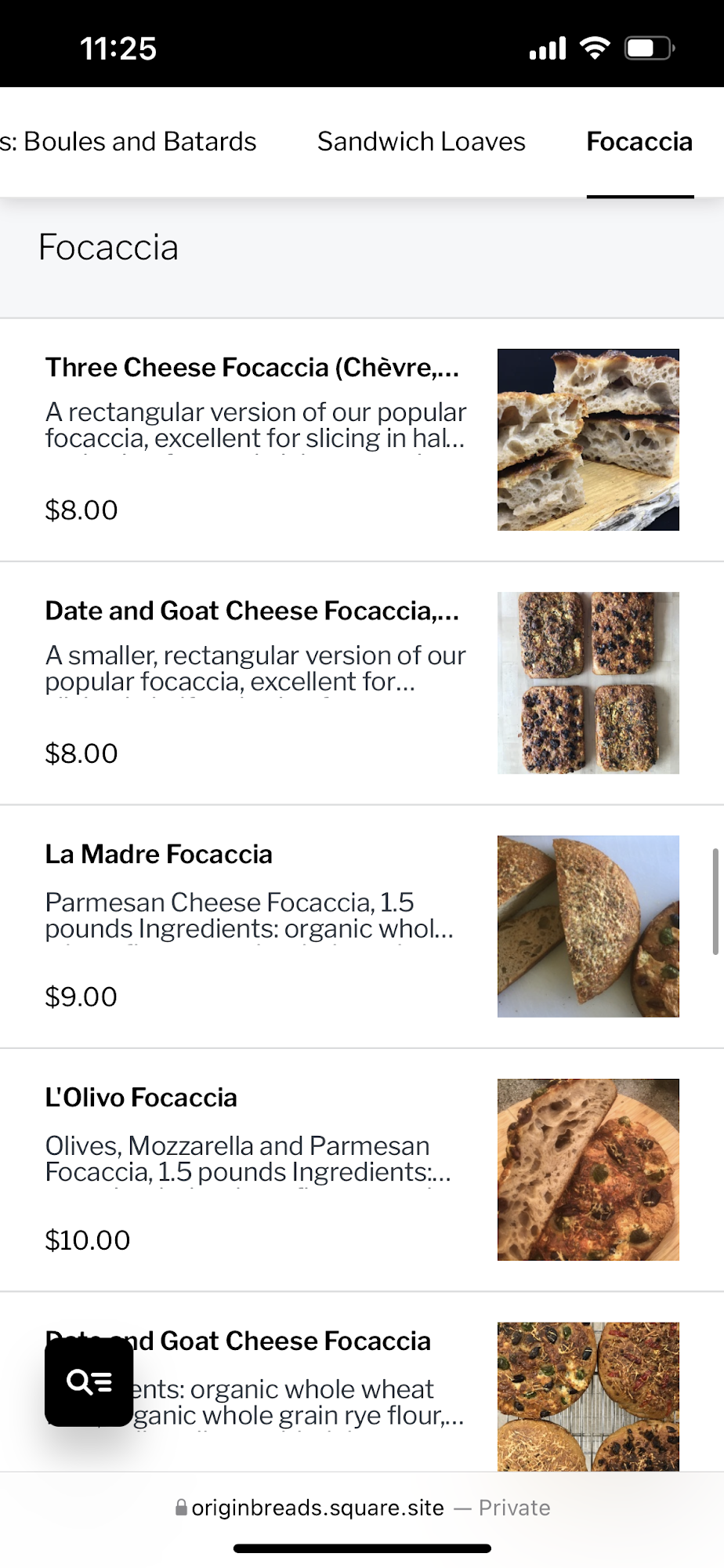Image resolution: width=724 pixels, height=1568 pixels.
Task: Open La Madre Focaccia details
Action: 159,855
